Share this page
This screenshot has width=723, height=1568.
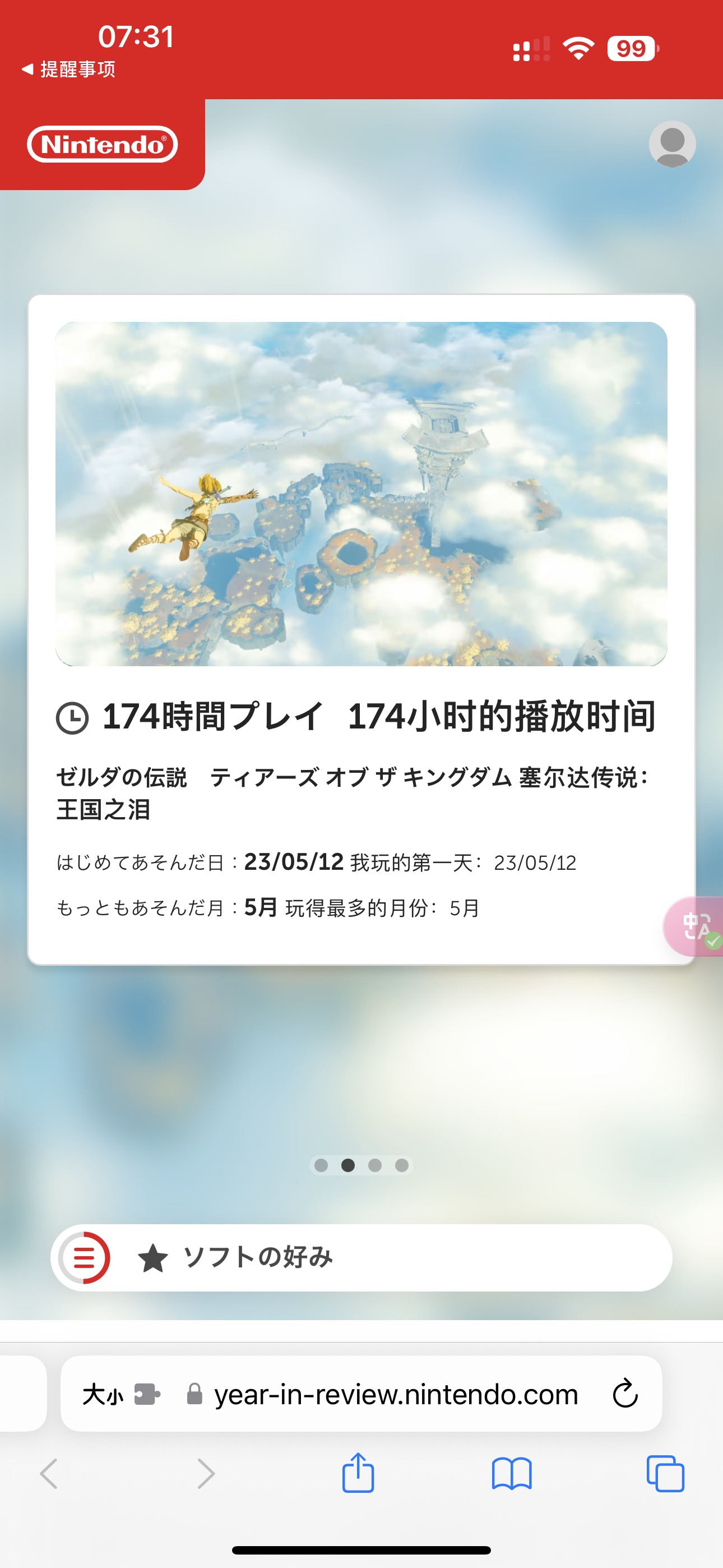pos(358,1474)
